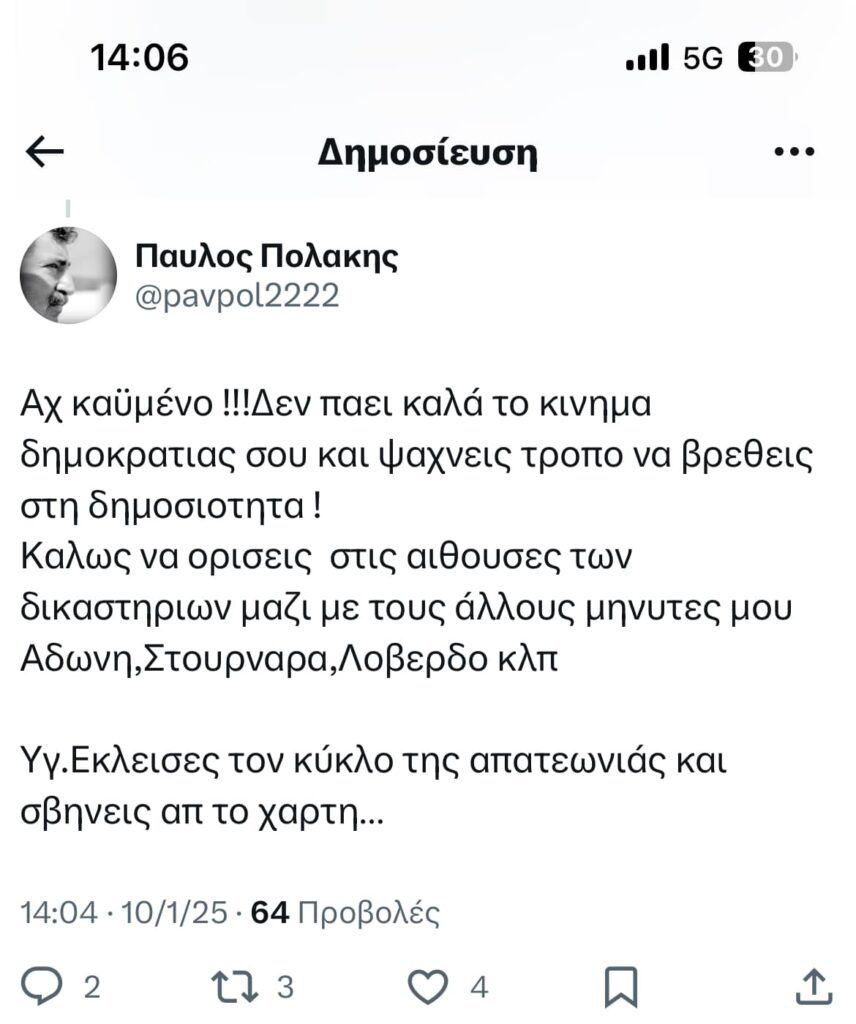This screenshot has width=856, height=1024.
Task: Repost this post
Action: tap(236, 987)
